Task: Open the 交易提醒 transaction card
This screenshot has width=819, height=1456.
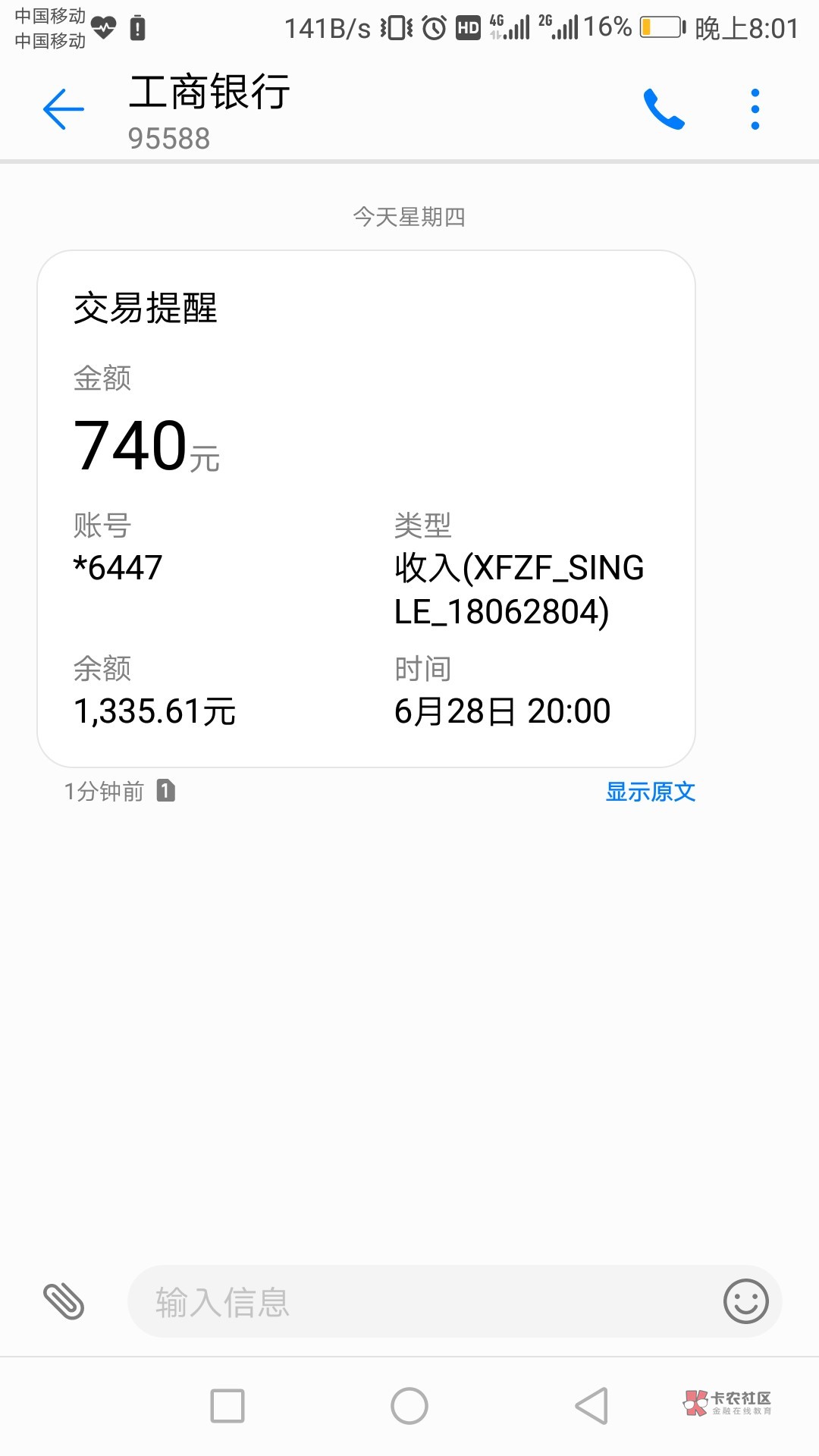Action: tap(366, 508)
